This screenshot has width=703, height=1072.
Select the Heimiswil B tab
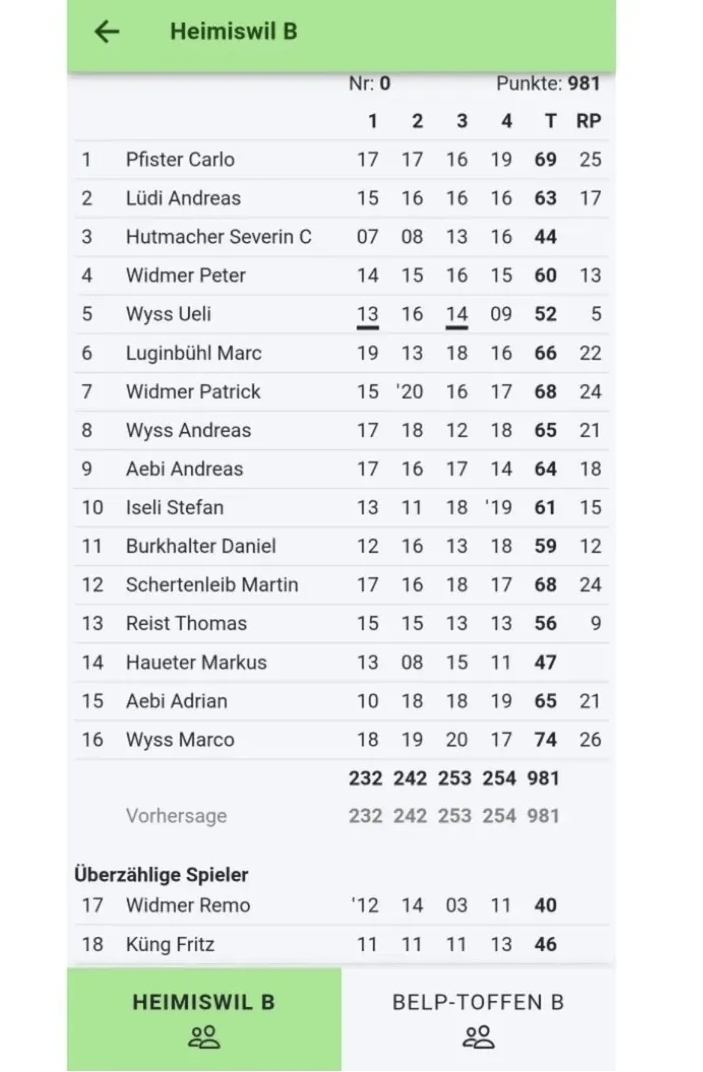pyautogui.click(x=204, y=1018)
